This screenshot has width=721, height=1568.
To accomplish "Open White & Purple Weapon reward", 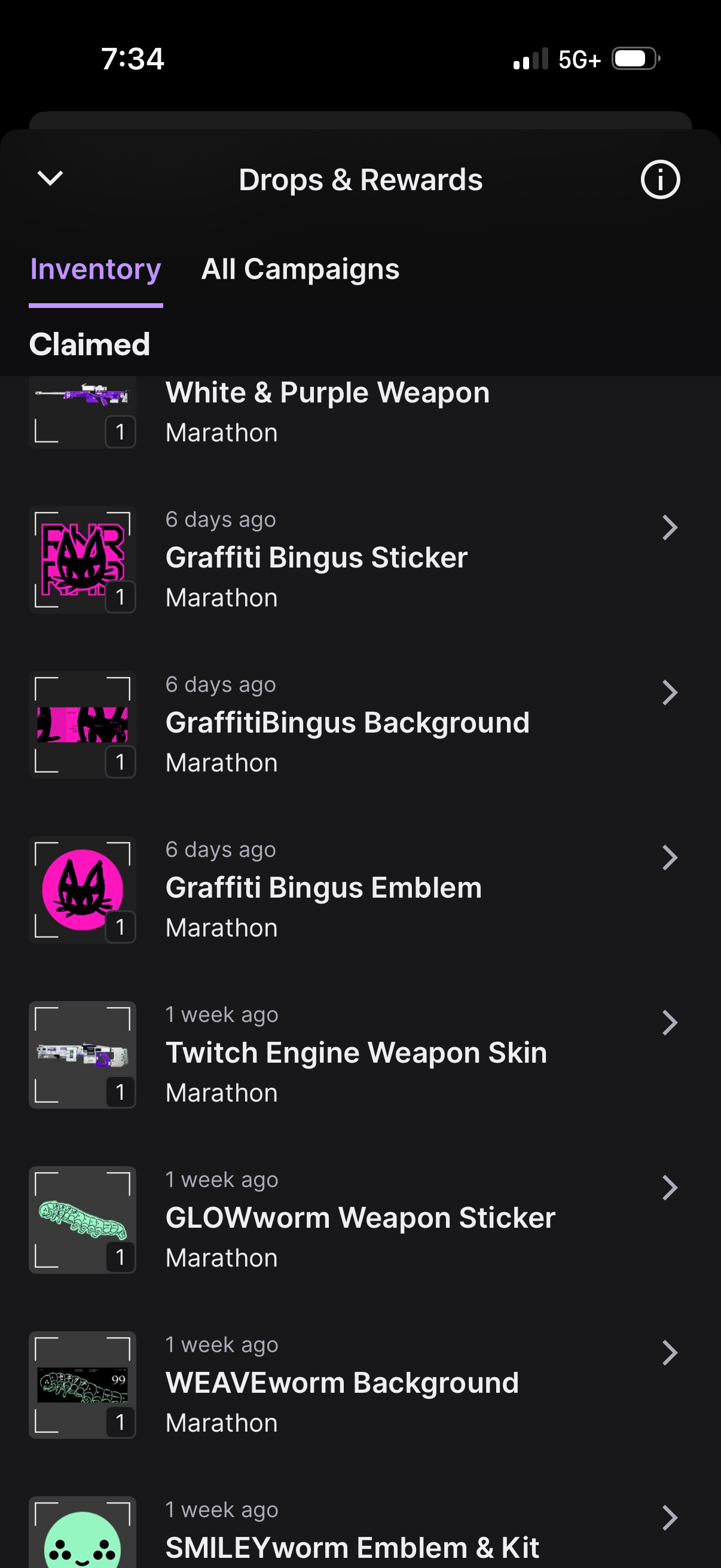I will coord(328,412).
